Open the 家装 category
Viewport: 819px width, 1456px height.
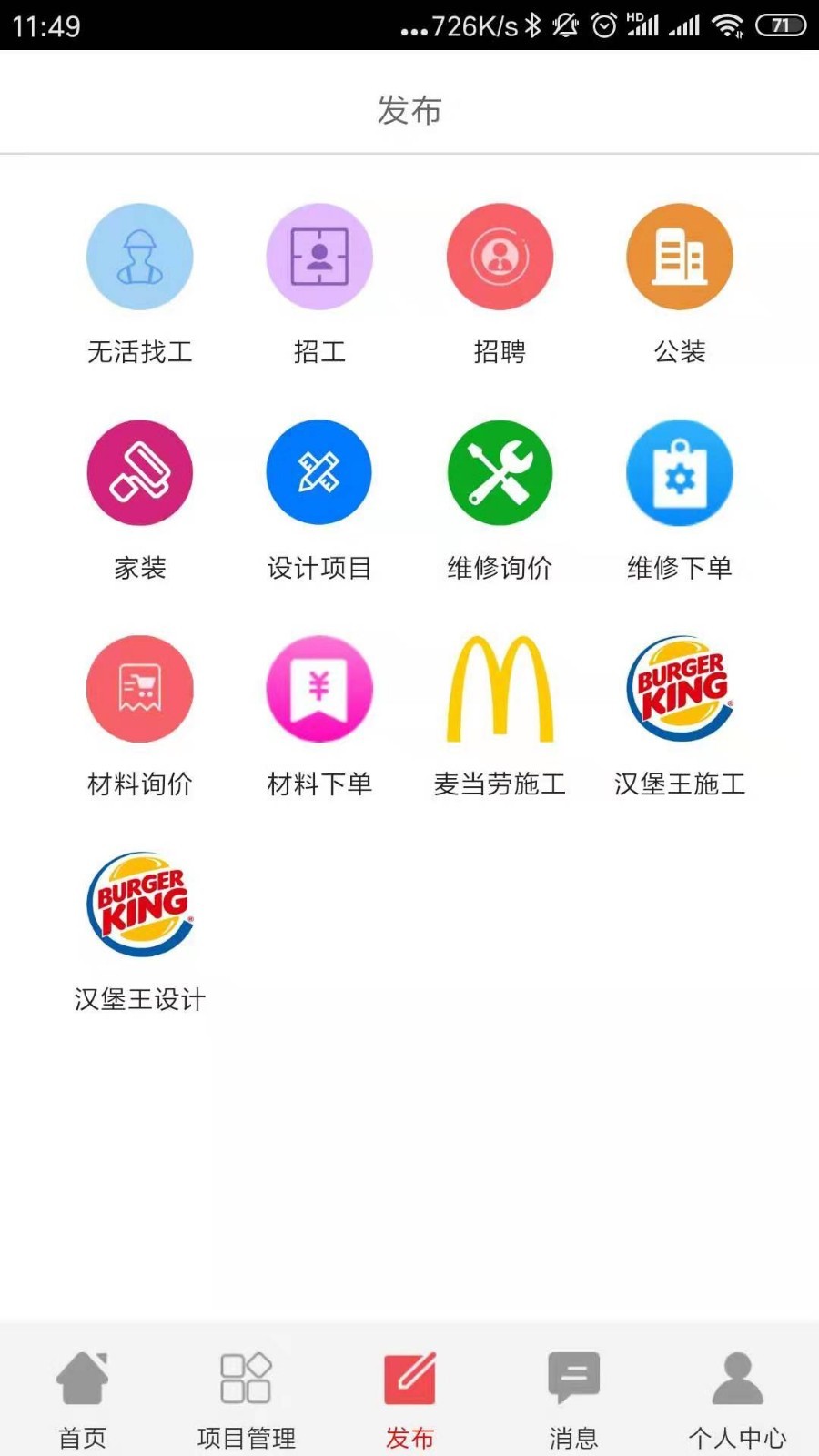click(139, 473)
